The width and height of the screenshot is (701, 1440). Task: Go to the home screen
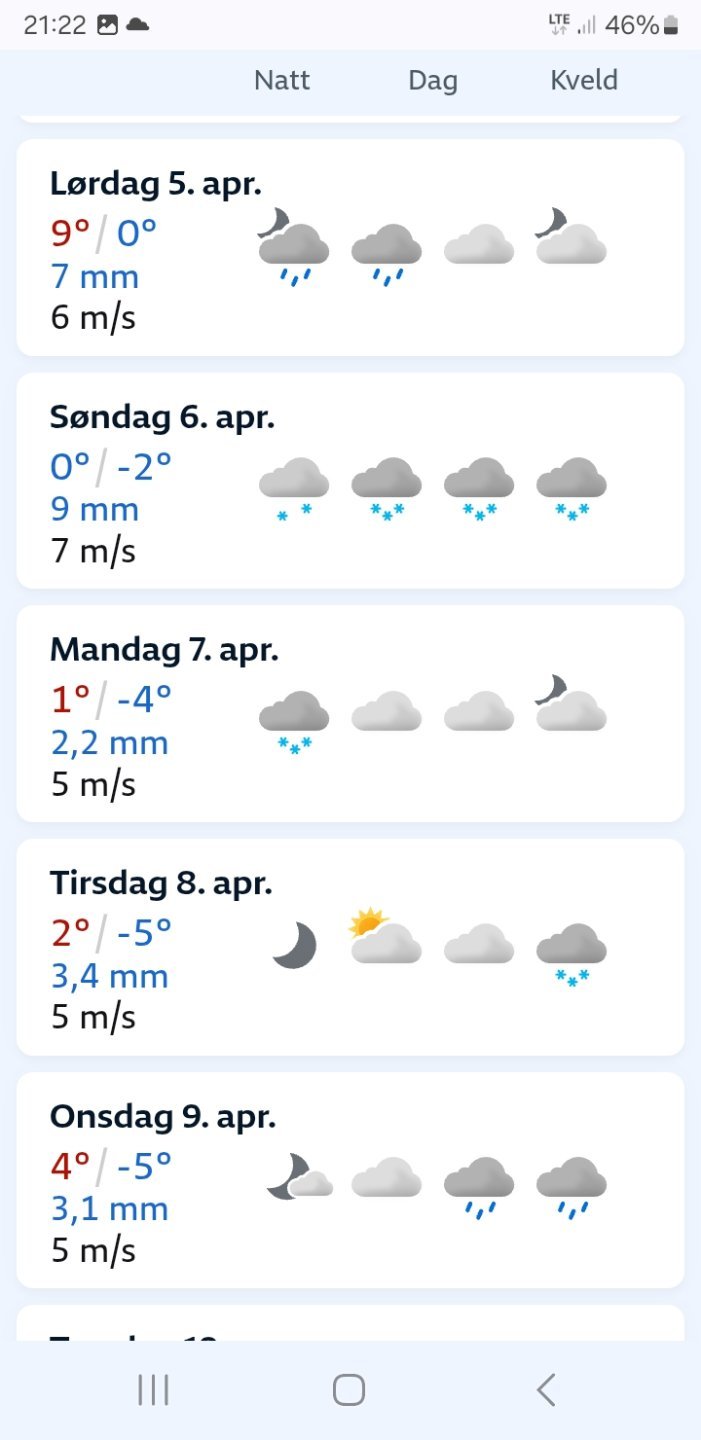click(349, 1390)
